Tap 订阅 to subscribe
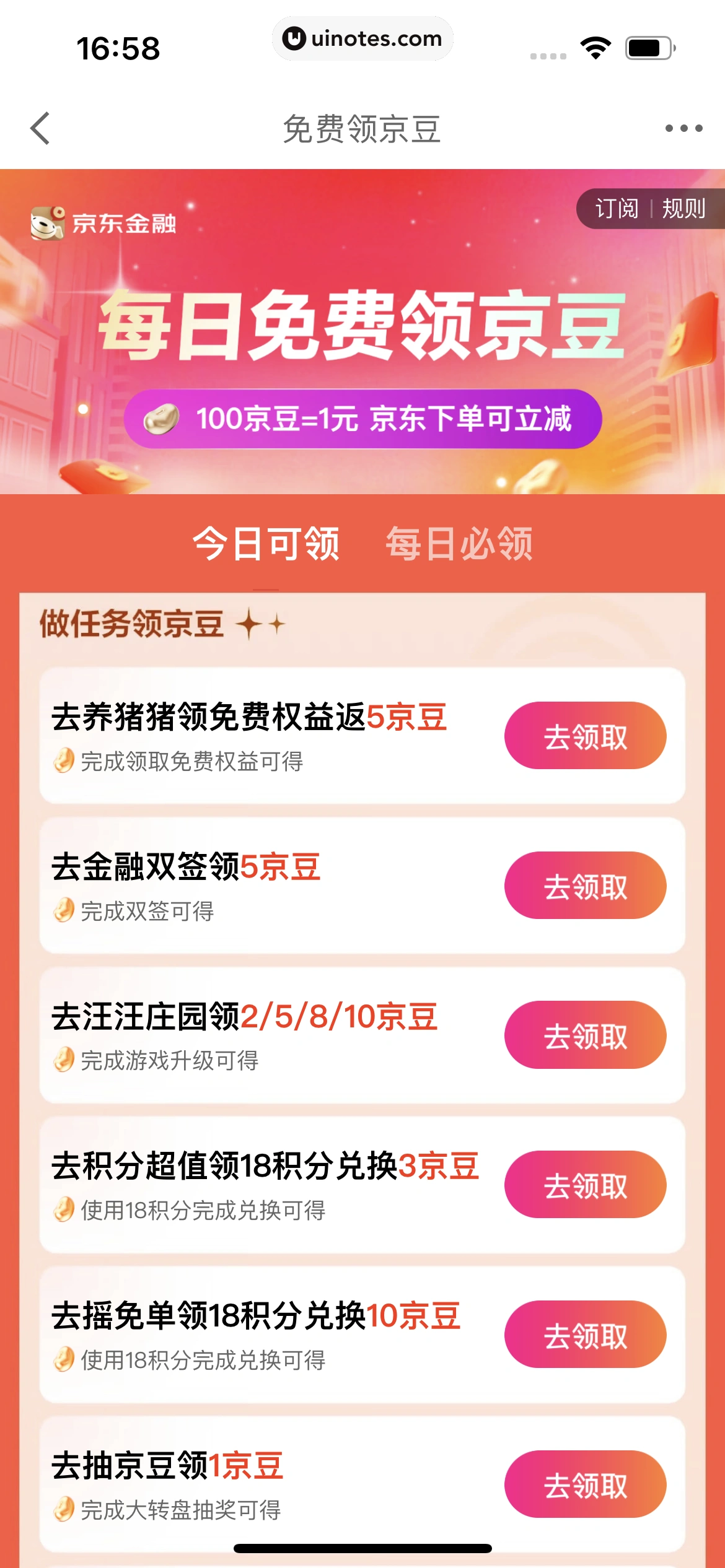This screenshot has height=1568, width=725. point(617,209)
